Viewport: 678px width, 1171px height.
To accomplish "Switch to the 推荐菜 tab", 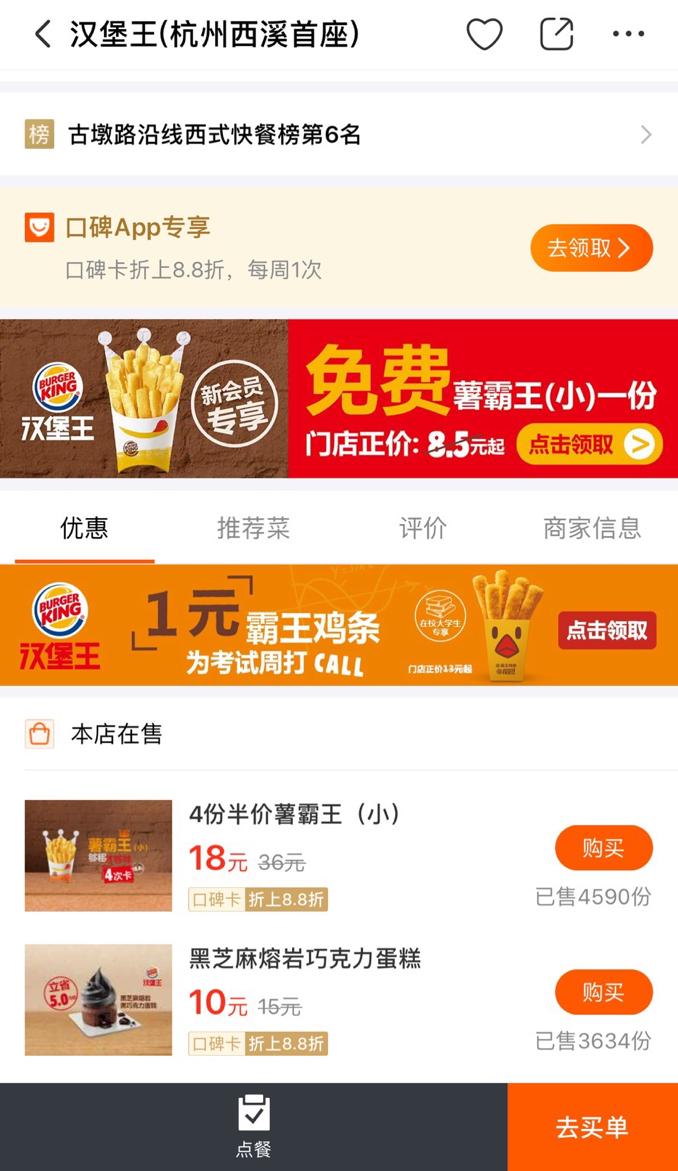I will (x=253, y=528).
